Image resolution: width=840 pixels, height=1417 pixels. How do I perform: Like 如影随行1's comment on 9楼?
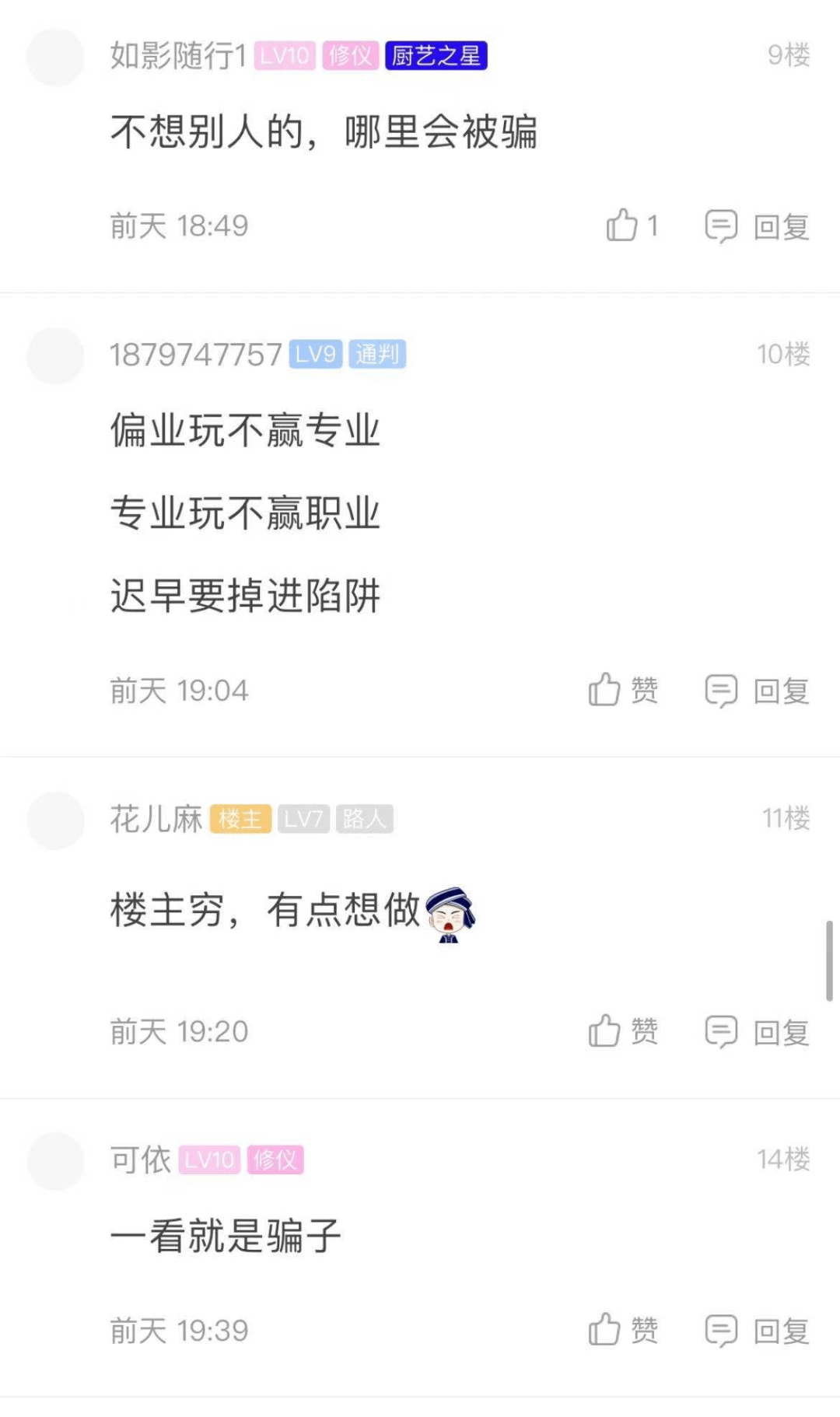click(x=622, y=226)
